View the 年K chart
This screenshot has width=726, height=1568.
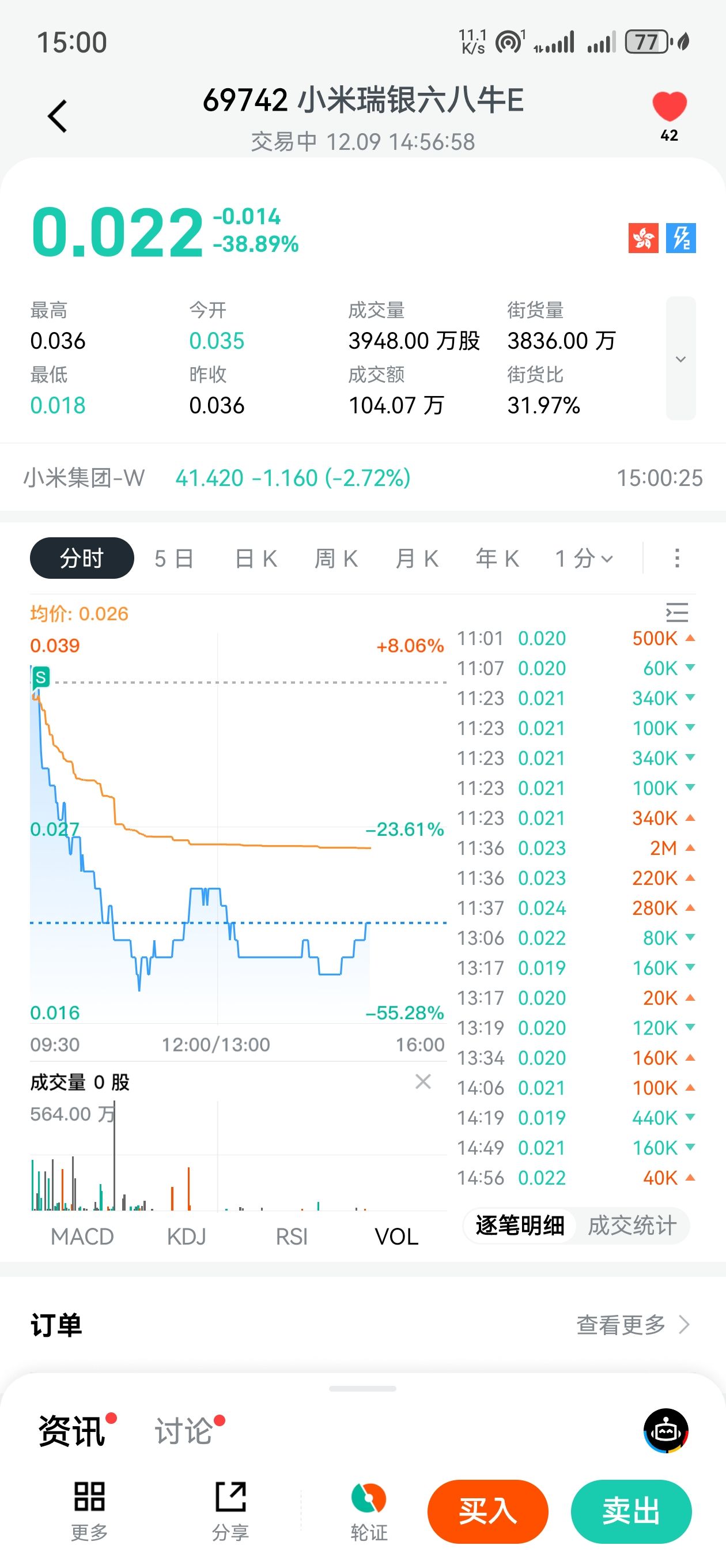(497, 558)
